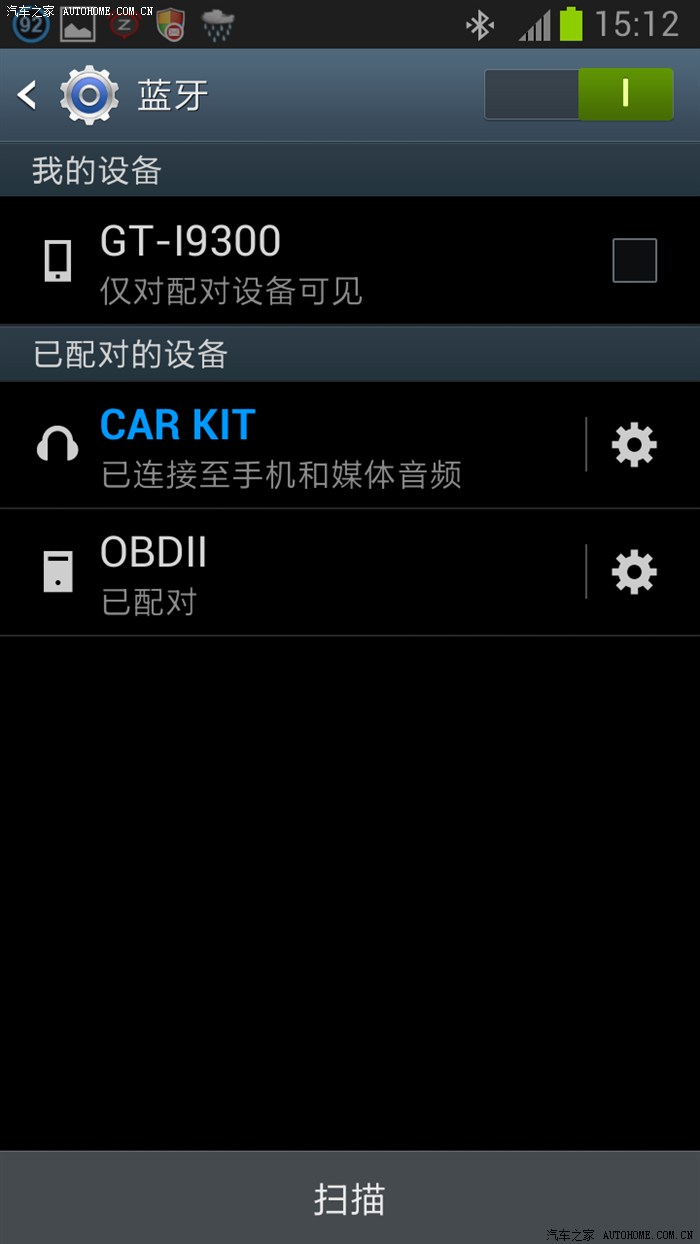
Task: Go back from Bluetooth settings
Action: pyautogui.click(x=28, y=95)
